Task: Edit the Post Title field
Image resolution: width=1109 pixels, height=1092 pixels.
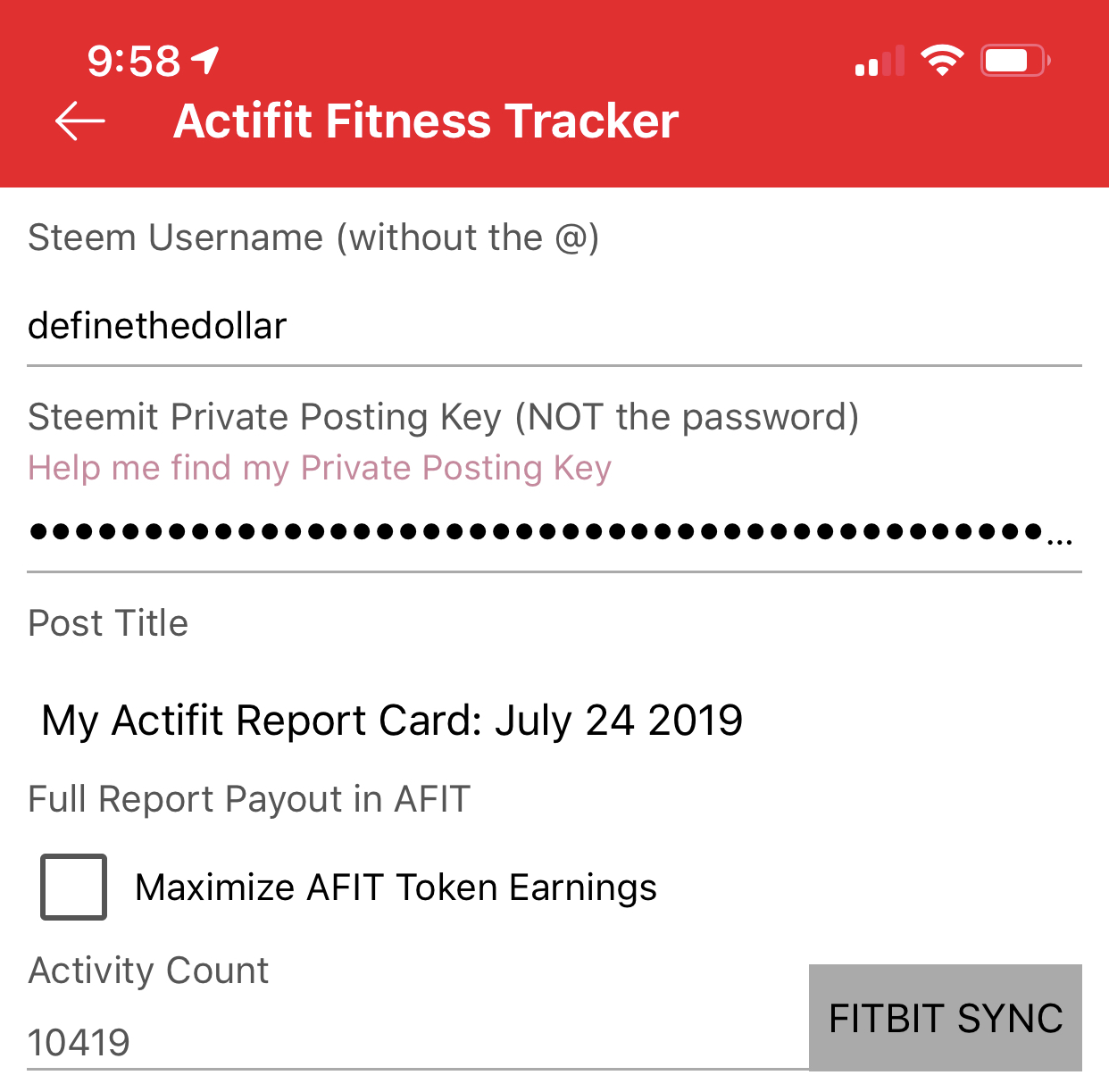Action: pyautogui.click(x=554, y=721)
